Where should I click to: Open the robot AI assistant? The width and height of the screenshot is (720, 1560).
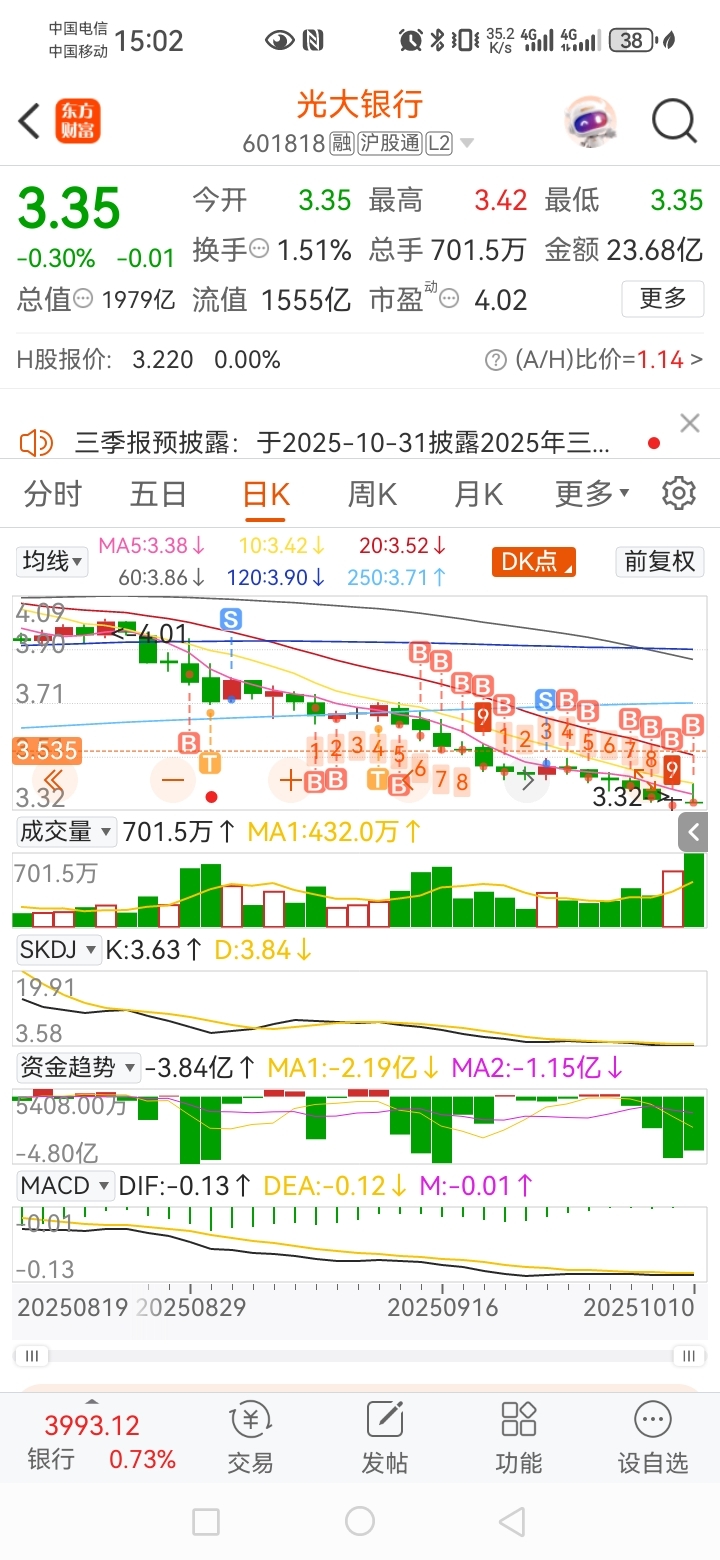click(x=589, y=122)
